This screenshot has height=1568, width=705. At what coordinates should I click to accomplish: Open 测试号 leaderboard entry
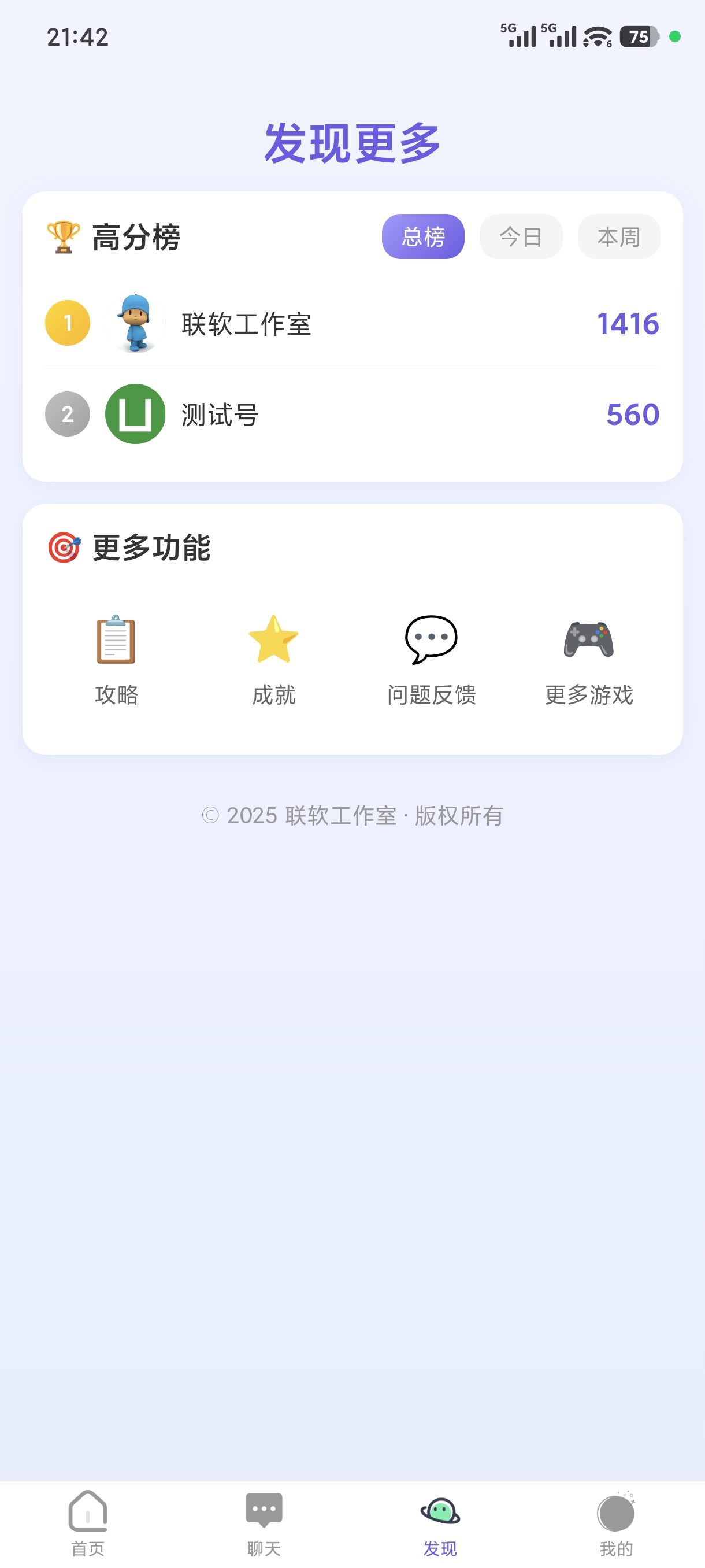[352, 415]
